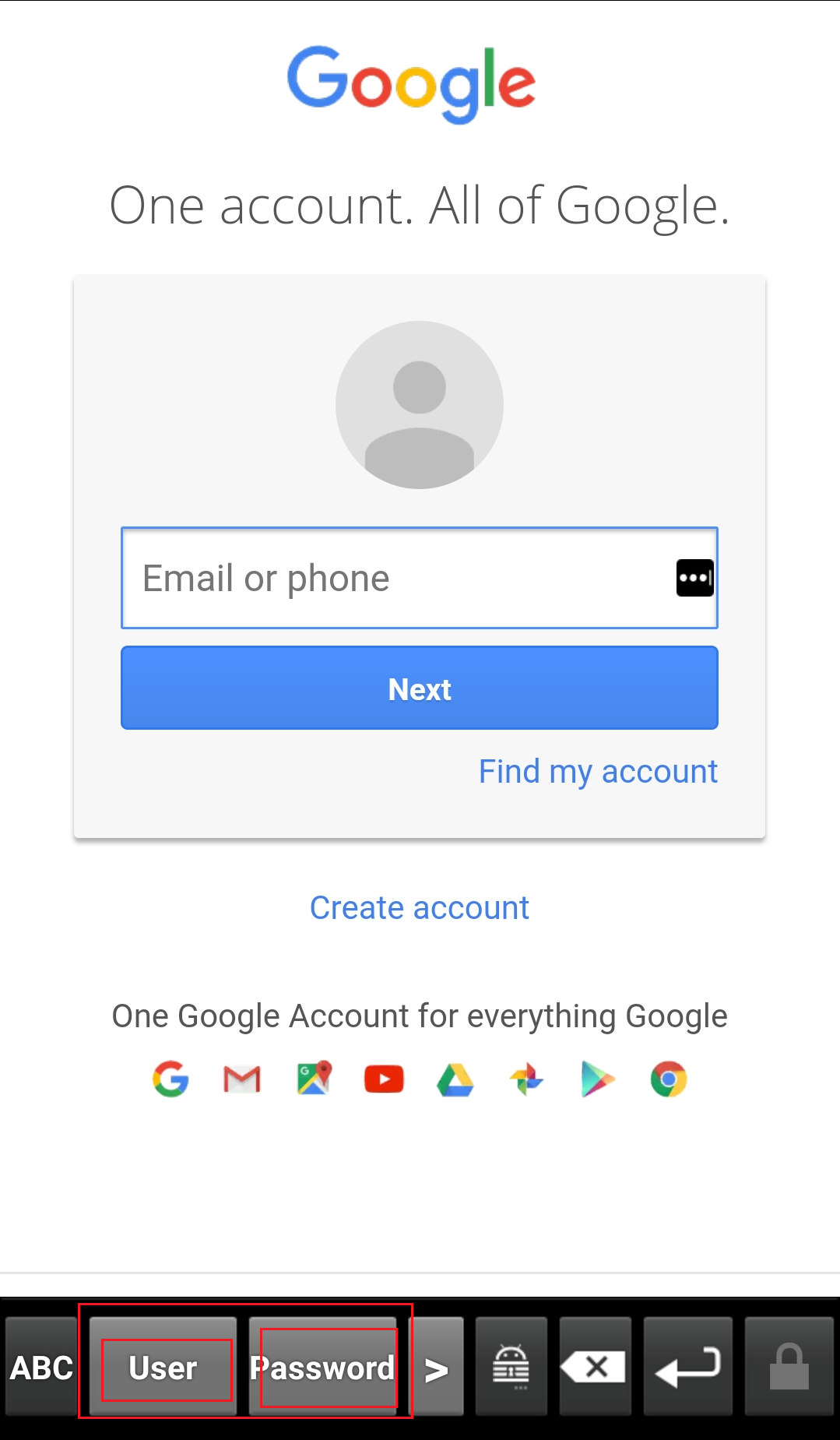
Task: Switch keyboard to ABC mode
Action: 40,1368
